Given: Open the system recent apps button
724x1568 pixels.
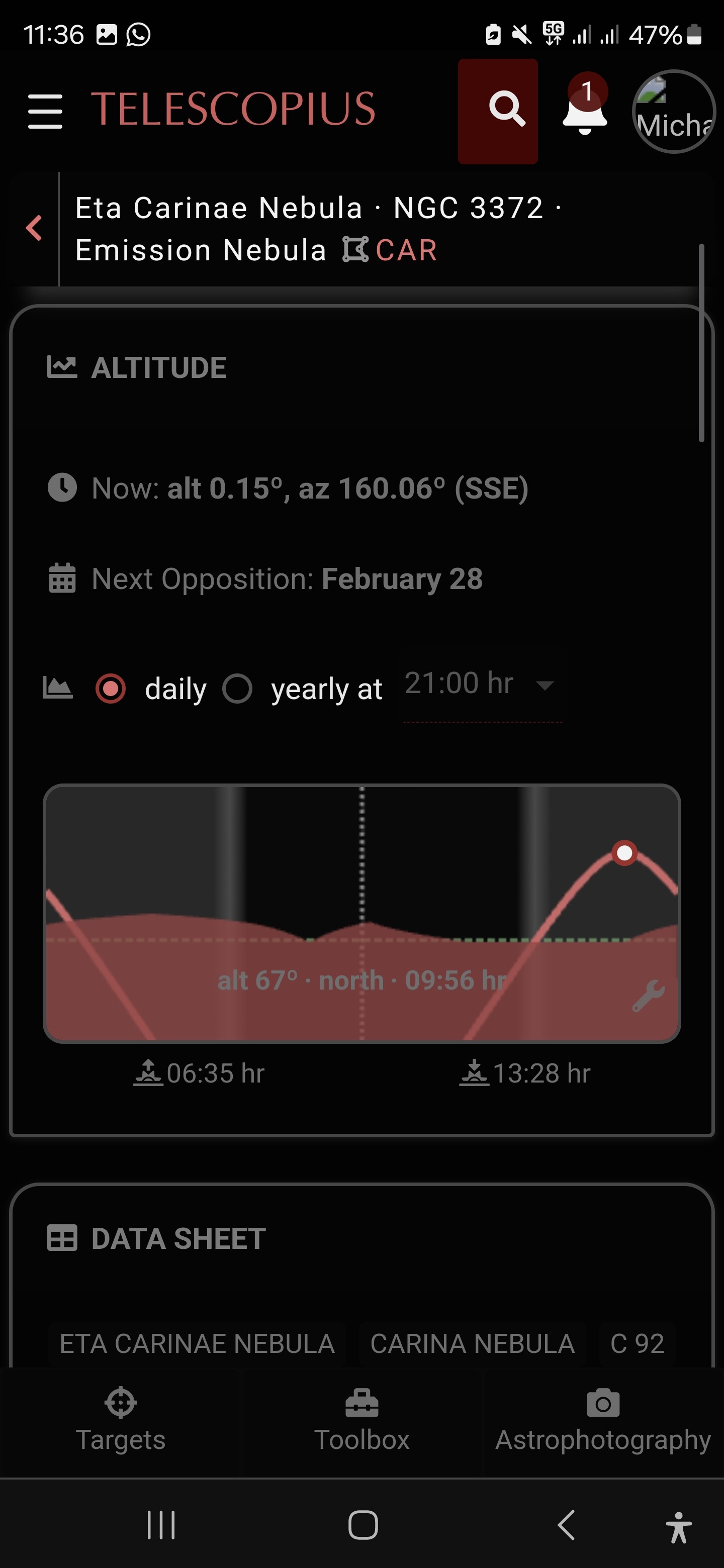Looking at the screenshot, I should coord(161,1525).
